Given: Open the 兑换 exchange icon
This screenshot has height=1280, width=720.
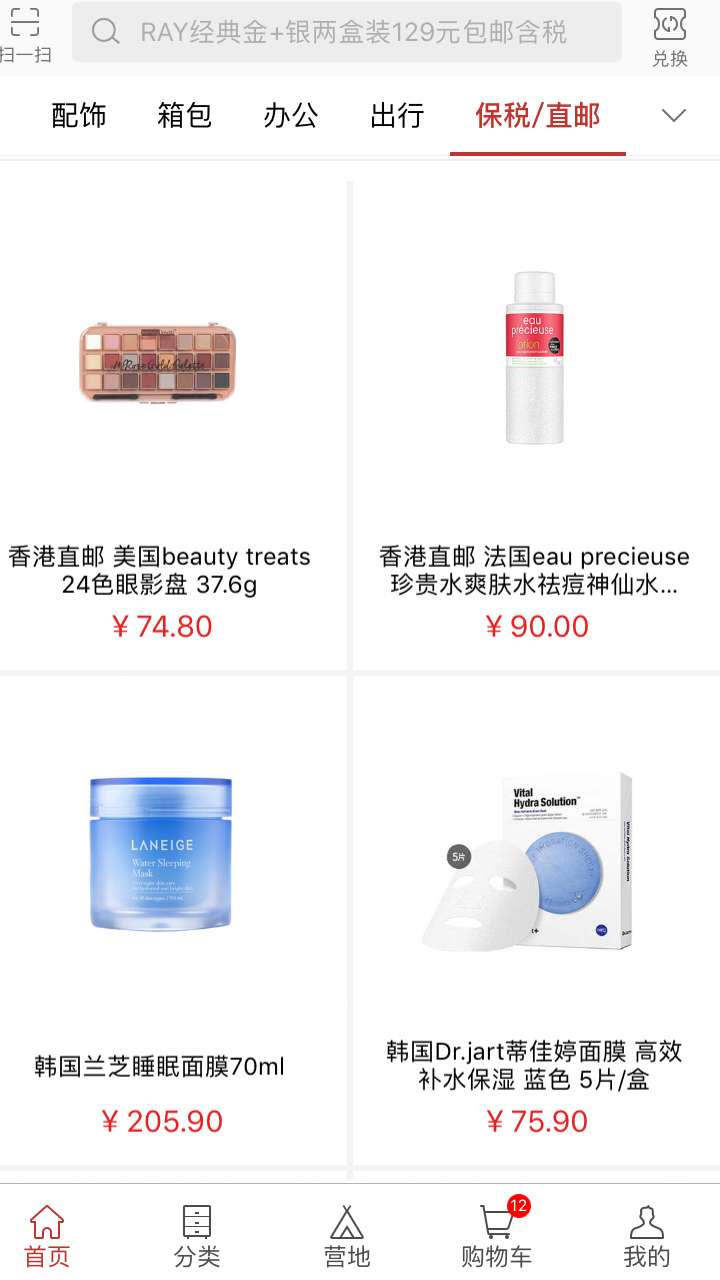Looking at the screenshot, I should coord(669,36).
